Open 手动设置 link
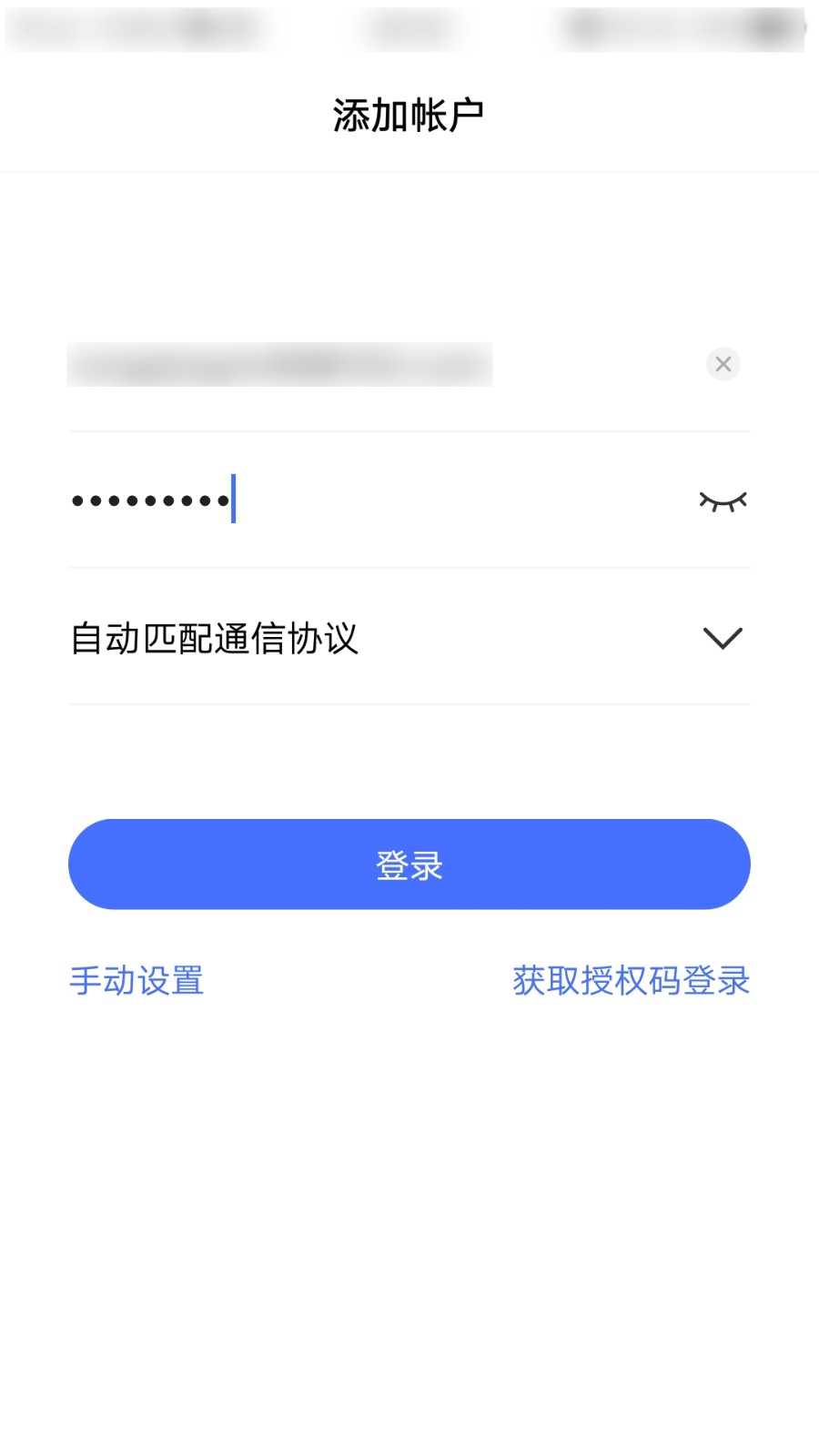The image size is (819, 1456). point(136,980)
